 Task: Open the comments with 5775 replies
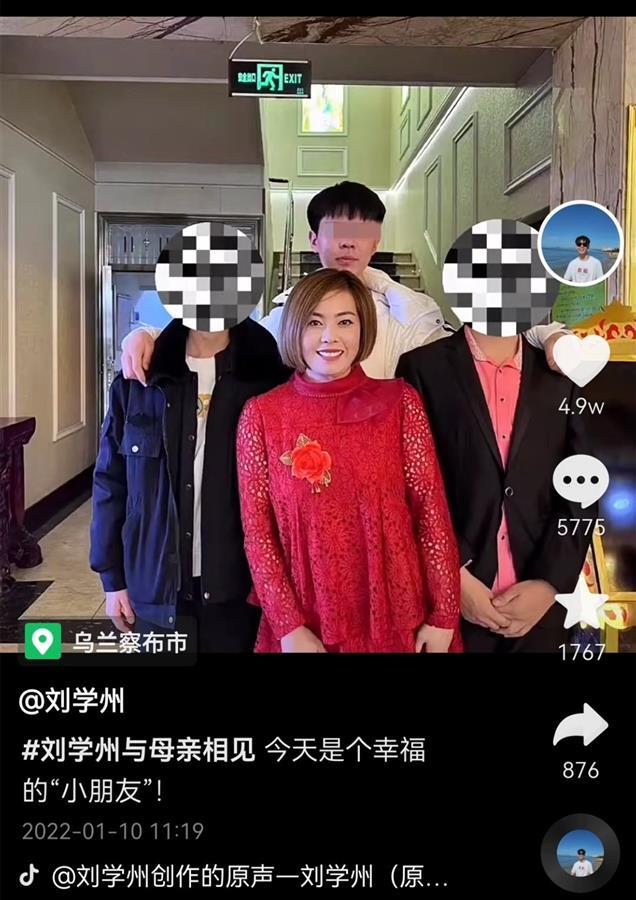(x=581, y=481)
